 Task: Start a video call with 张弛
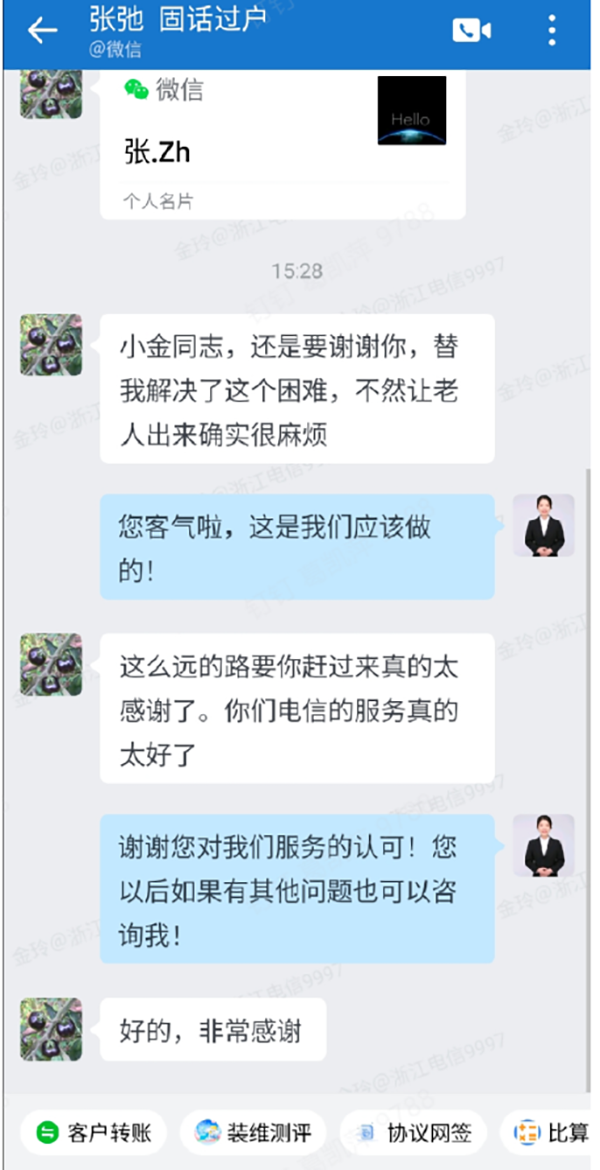(471, 31)
